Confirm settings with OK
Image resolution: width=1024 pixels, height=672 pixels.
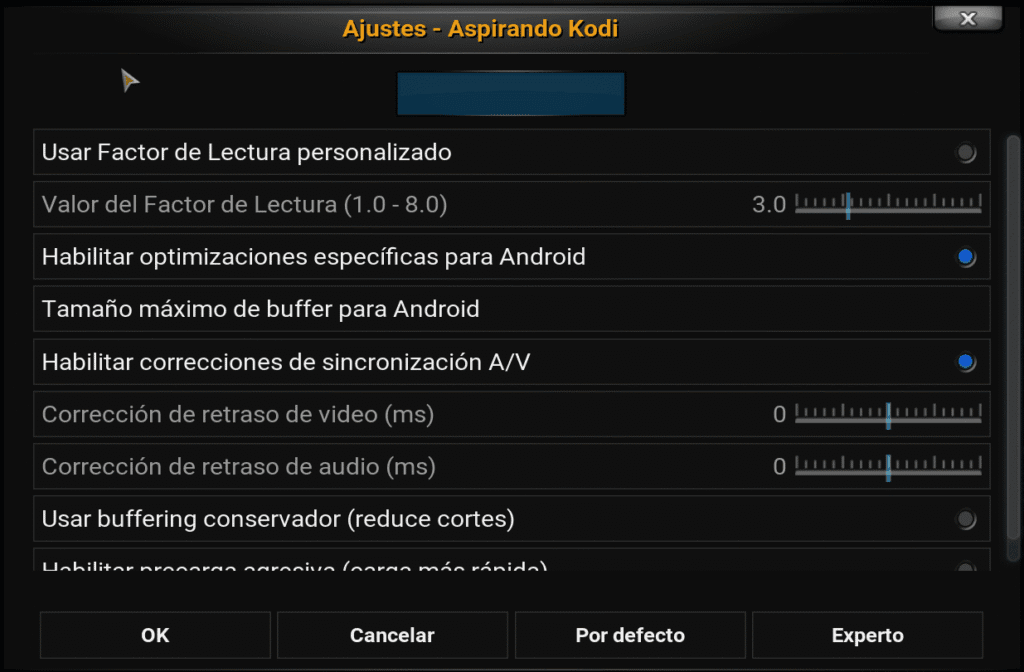coord(155,635)
